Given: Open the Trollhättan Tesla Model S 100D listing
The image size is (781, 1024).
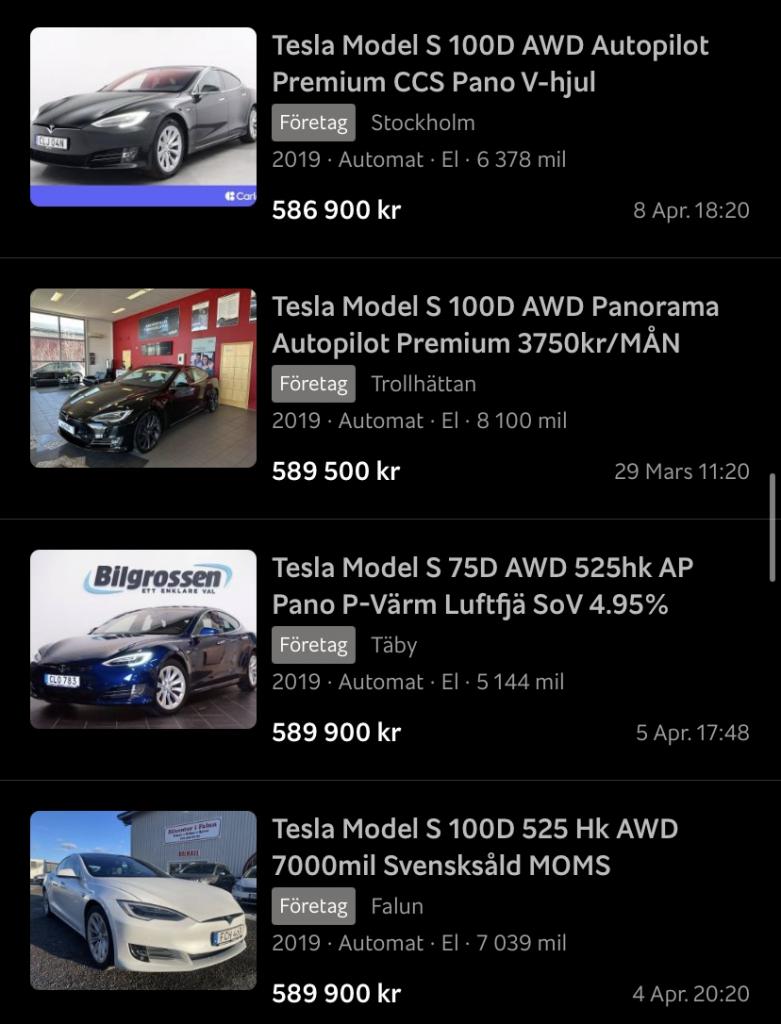Looking at the screenshot, I should pyautogui.click(x=495, y=325).
